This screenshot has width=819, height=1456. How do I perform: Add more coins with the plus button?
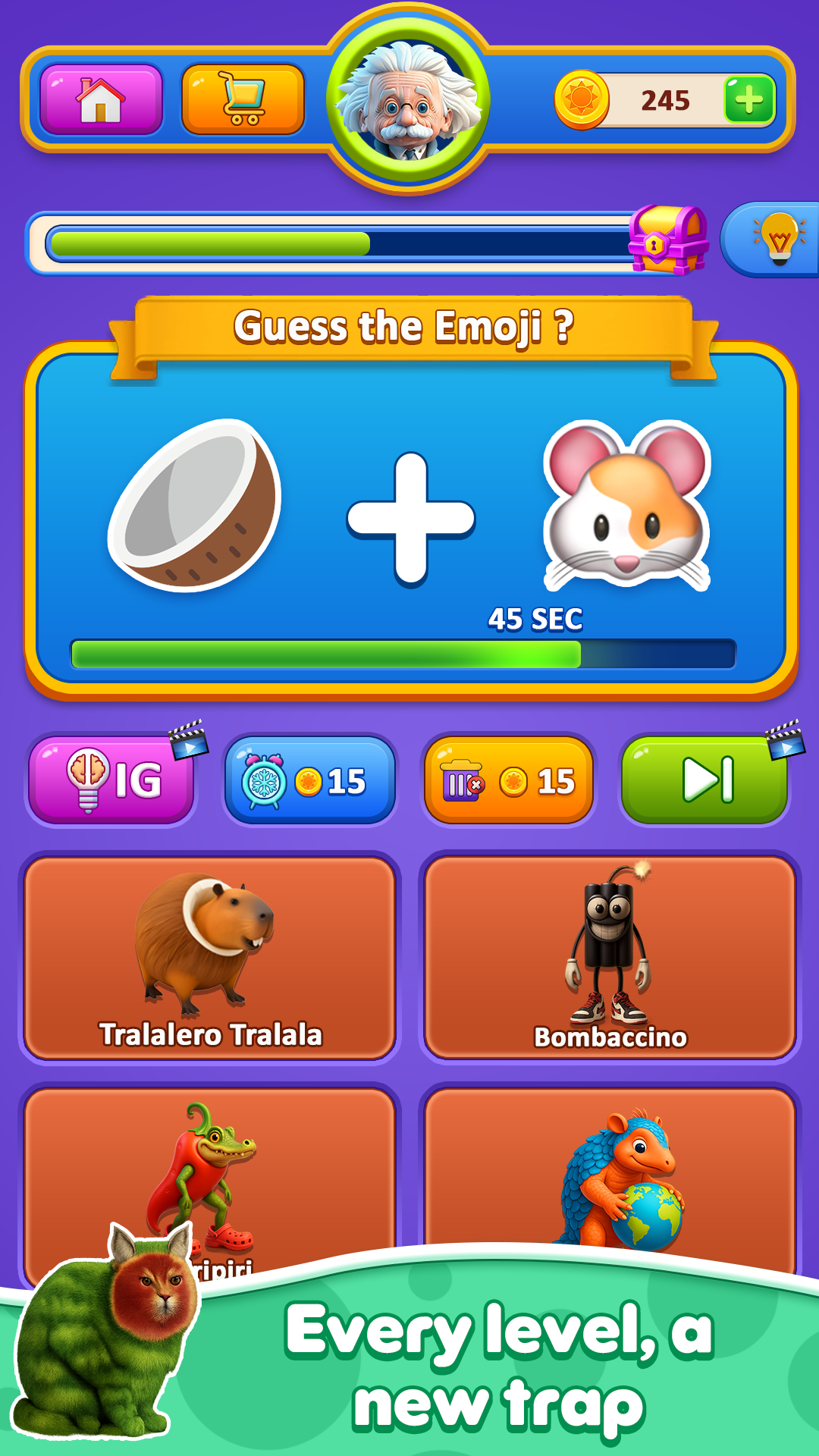pyautogui.click(x=748, y=99)
